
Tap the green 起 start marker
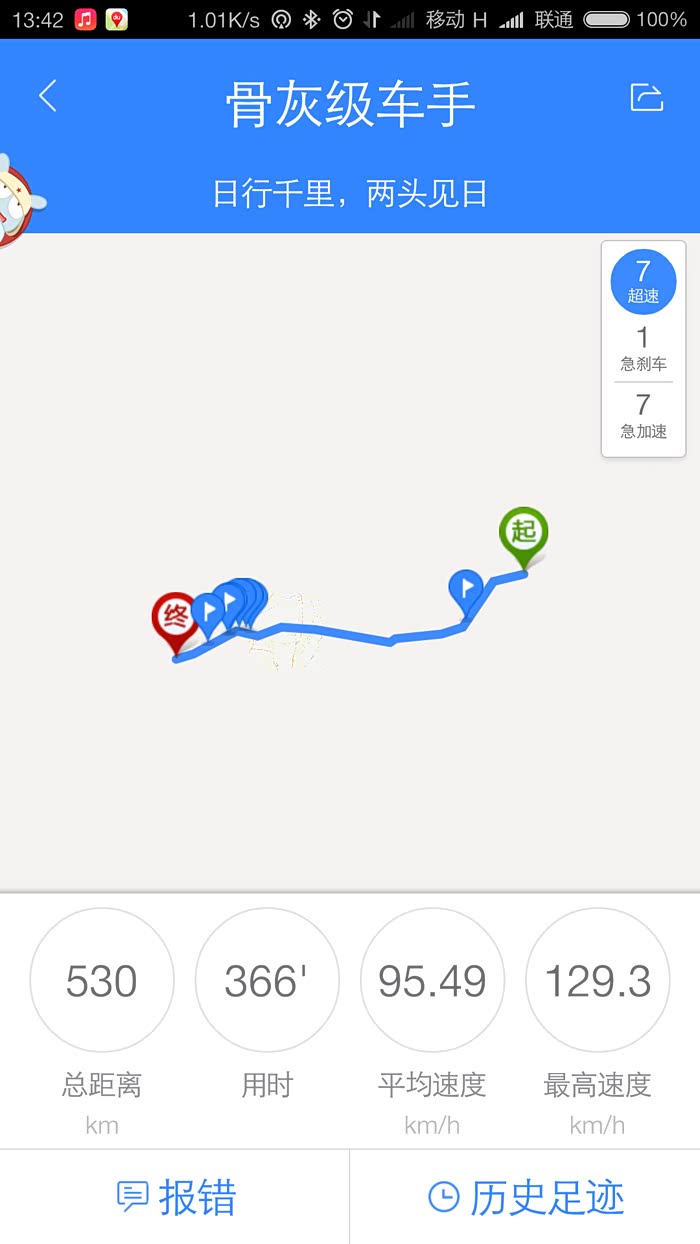(524, 537)
